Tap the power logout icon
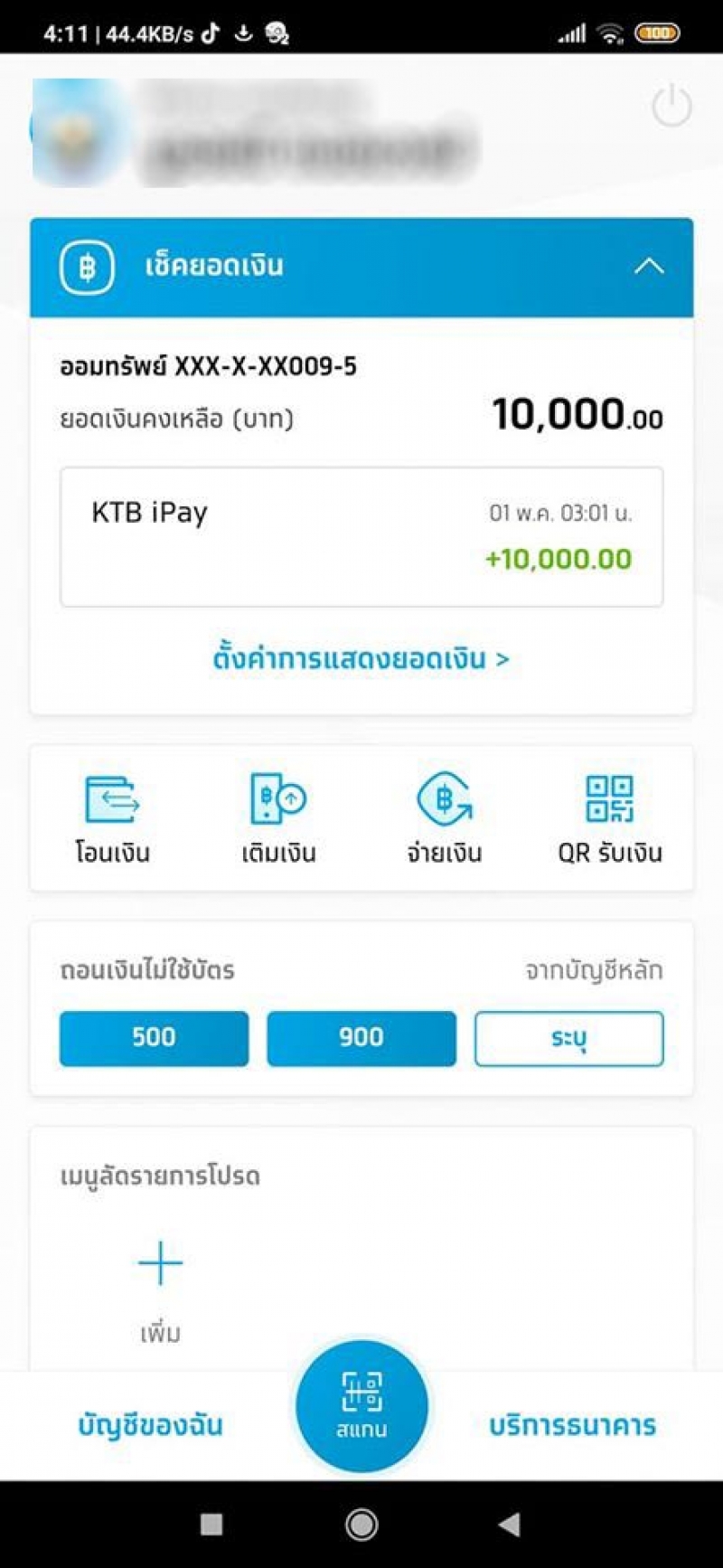The image size is (723, 1568). [671, 107]
